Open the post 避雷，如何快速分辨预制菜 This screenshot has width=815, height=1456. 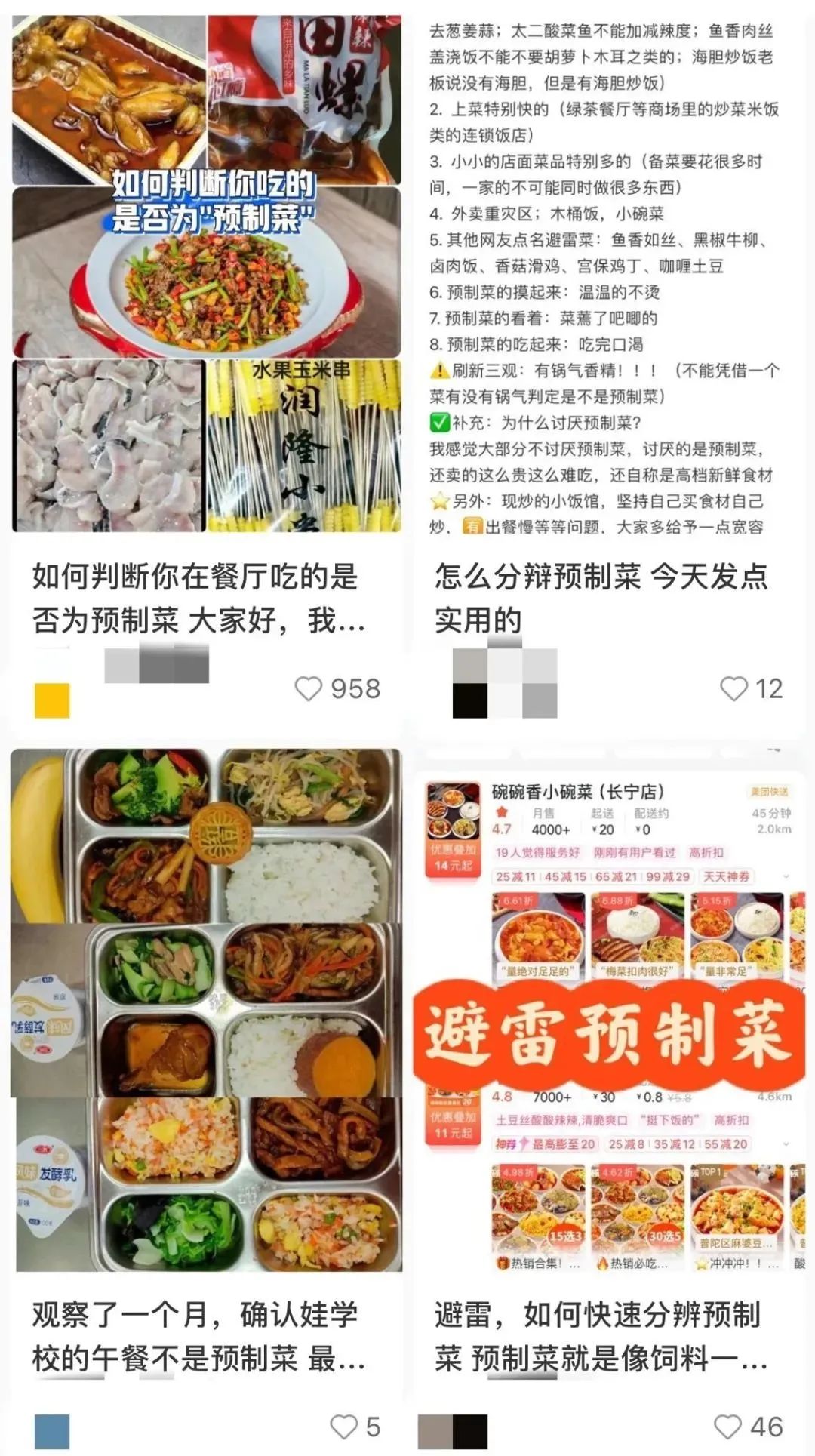601,1337
